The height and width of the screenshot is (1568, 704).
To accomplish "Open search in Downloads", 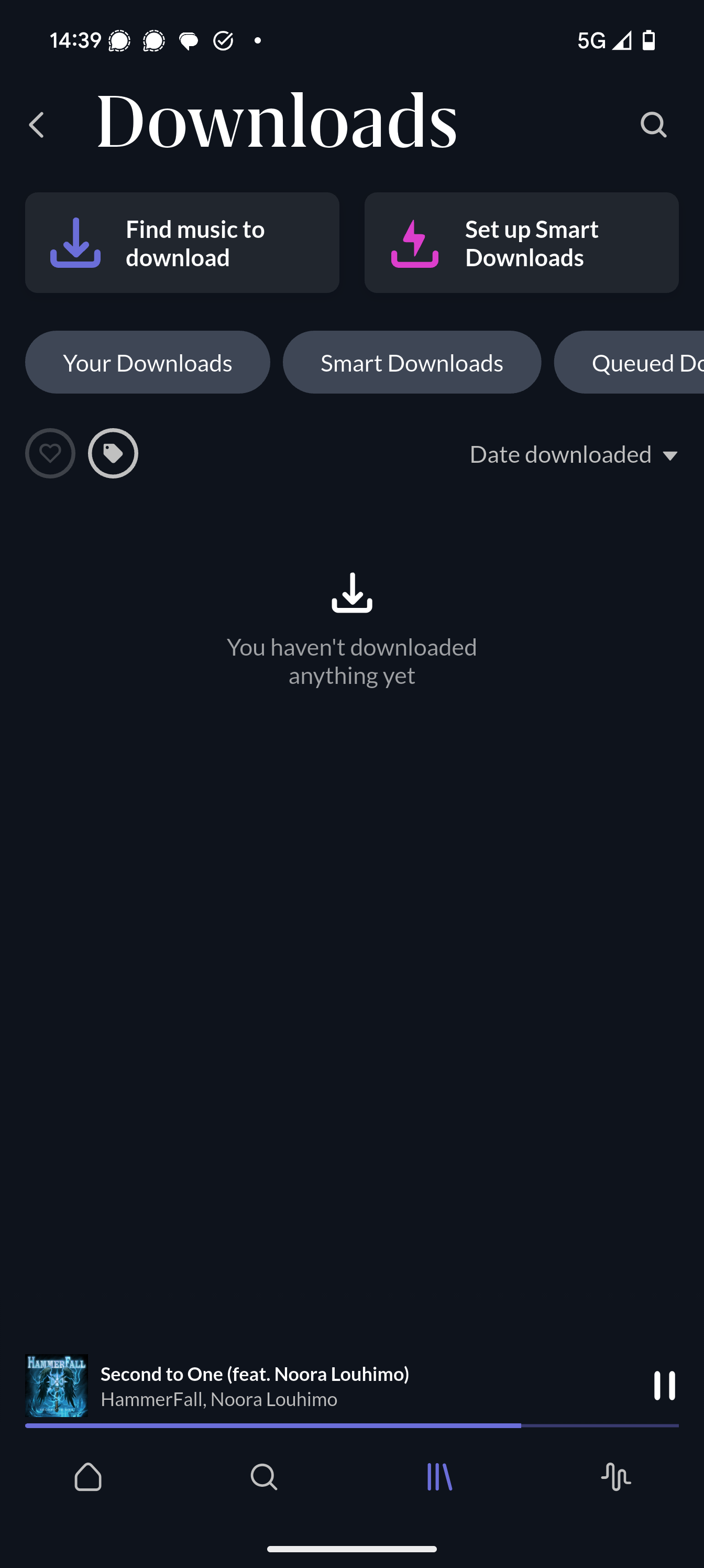I will [x=654, y=125].
